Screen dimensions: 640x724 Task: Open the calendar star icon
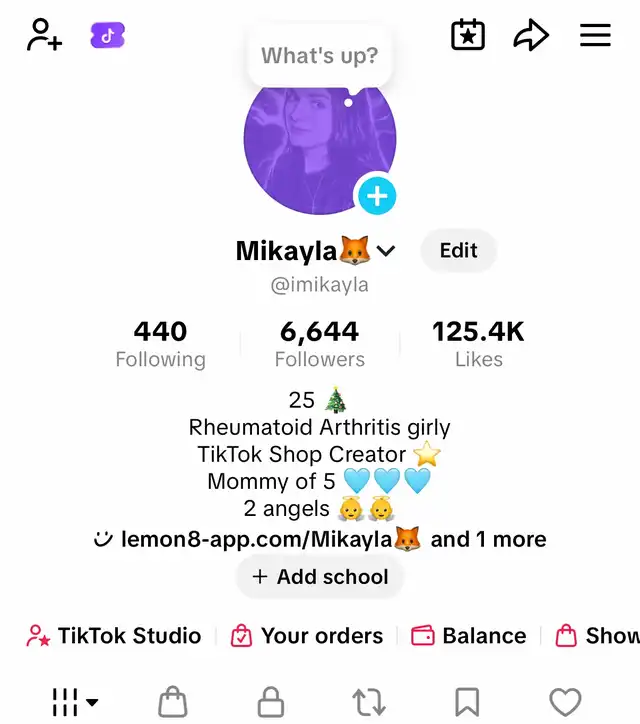point(468,35)
